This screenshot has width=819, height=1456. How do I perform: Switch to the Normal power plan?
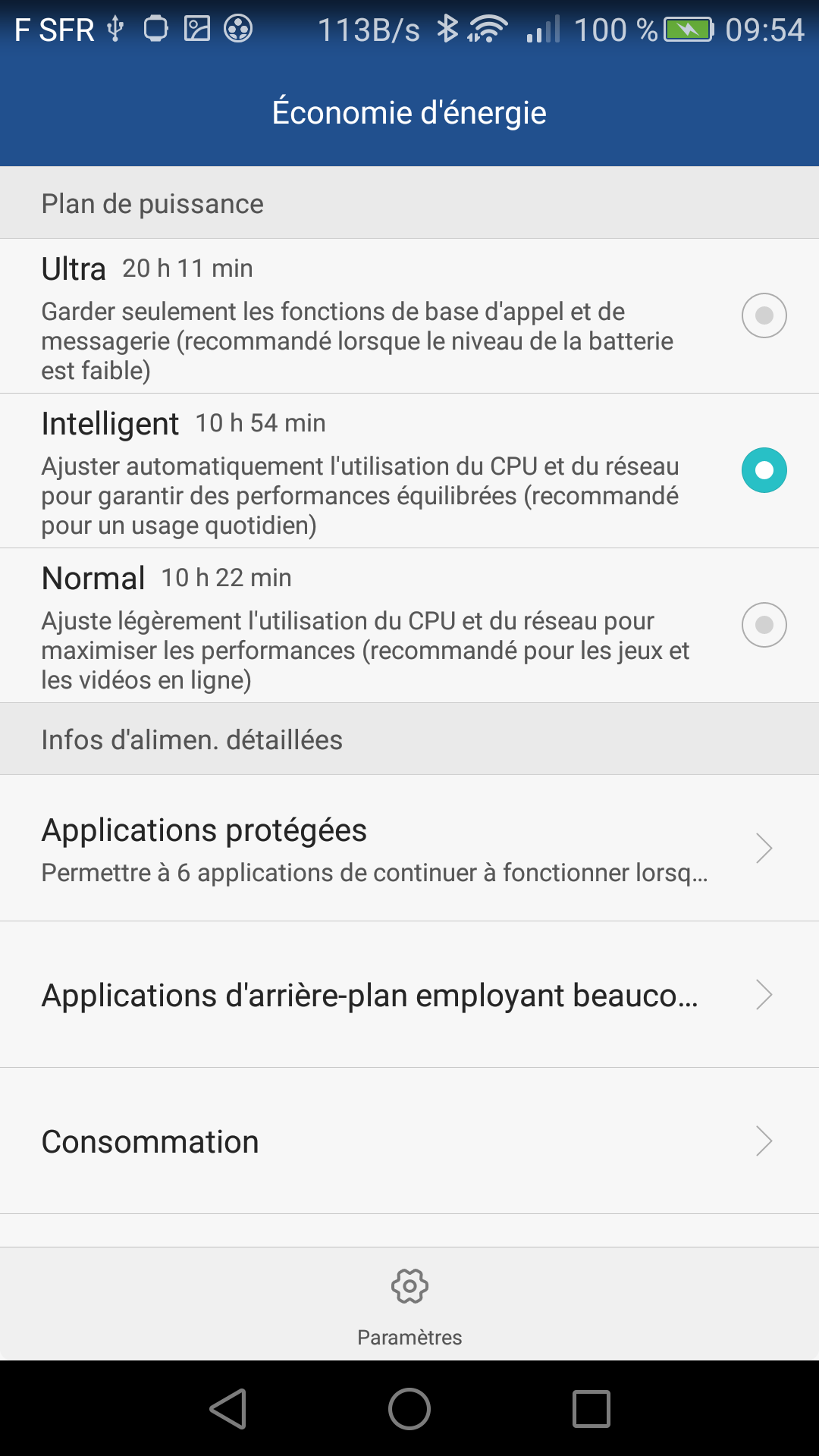tap(764, 625)
